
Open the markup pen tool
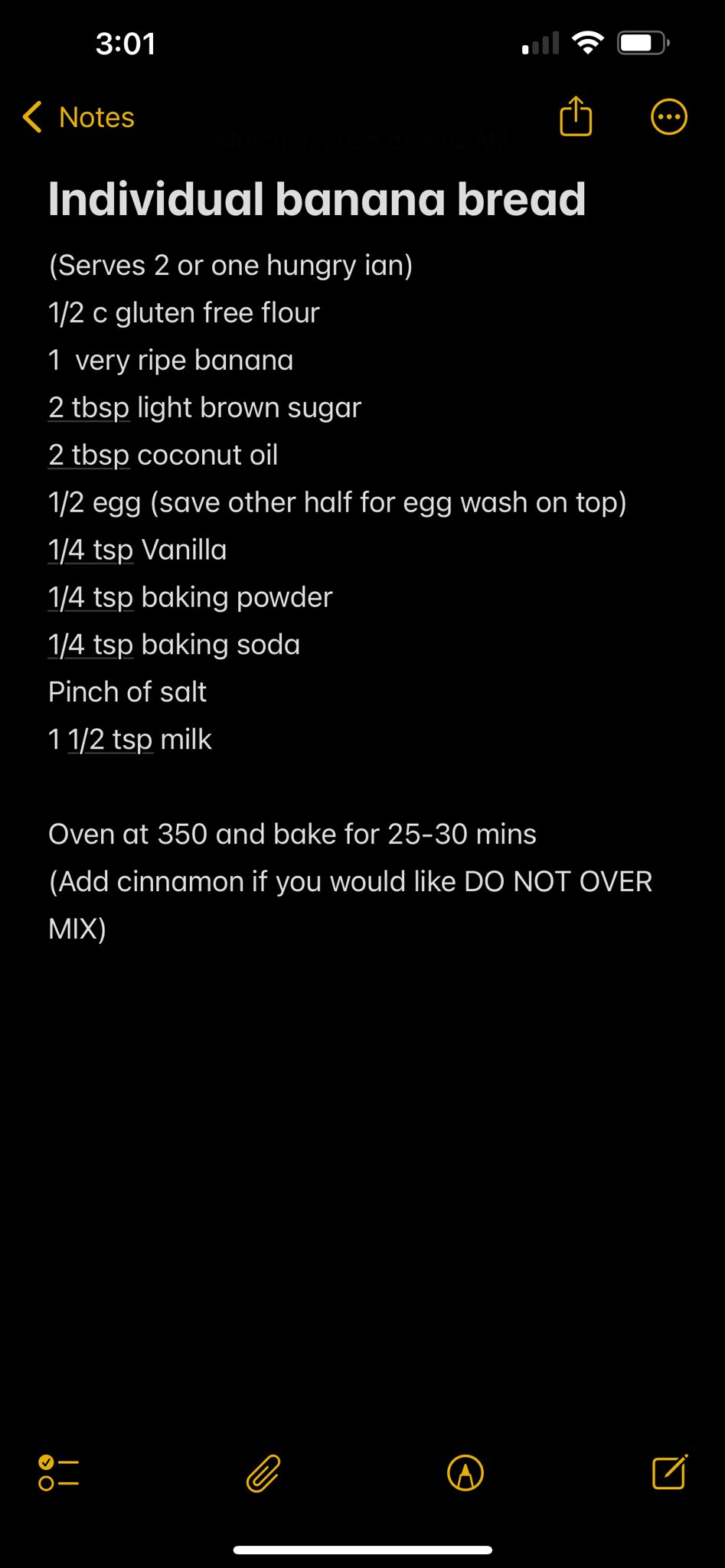coord(465,1473)
